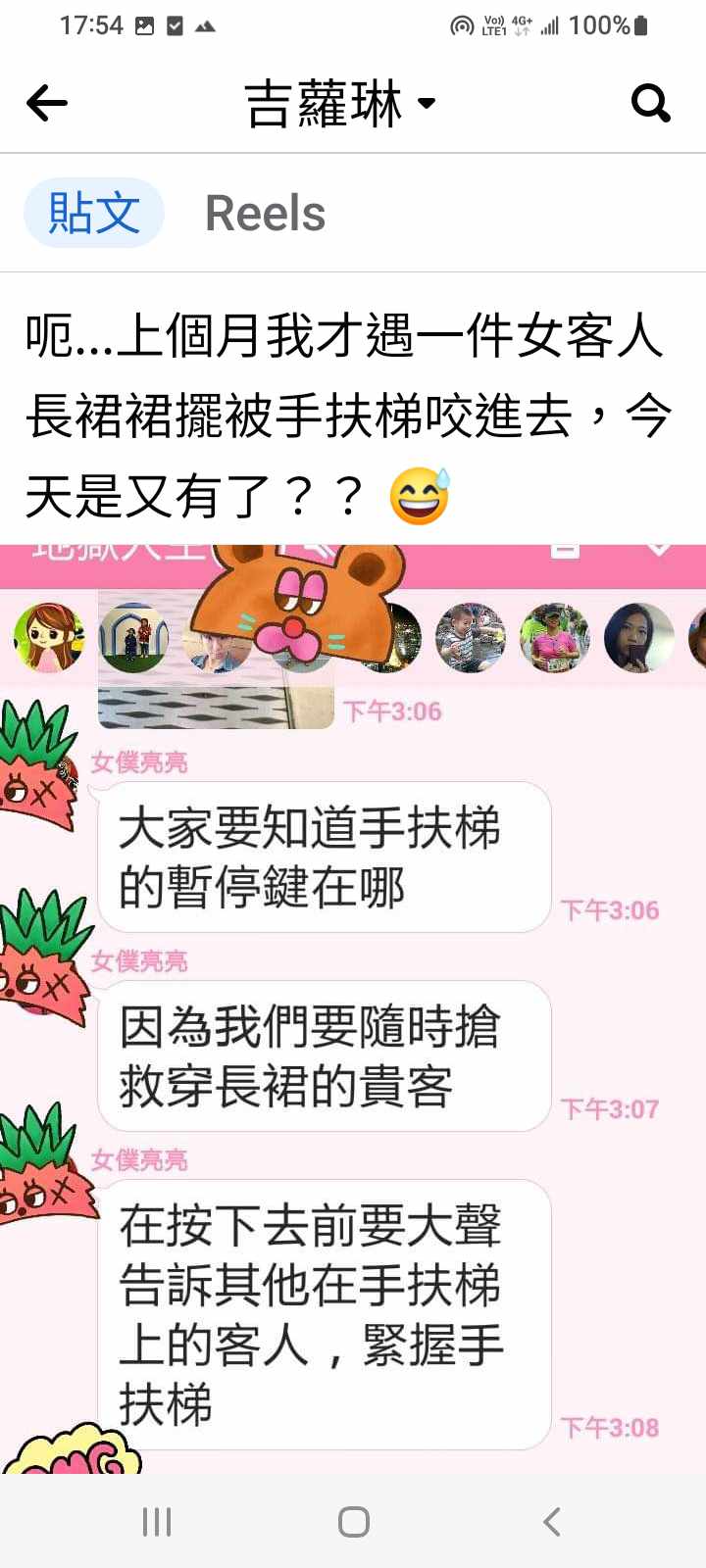The width and height of the screenshot is (706, 1568).
Task: Search within 吉蘿琳's profile
Action: click(x=650, y=102)
